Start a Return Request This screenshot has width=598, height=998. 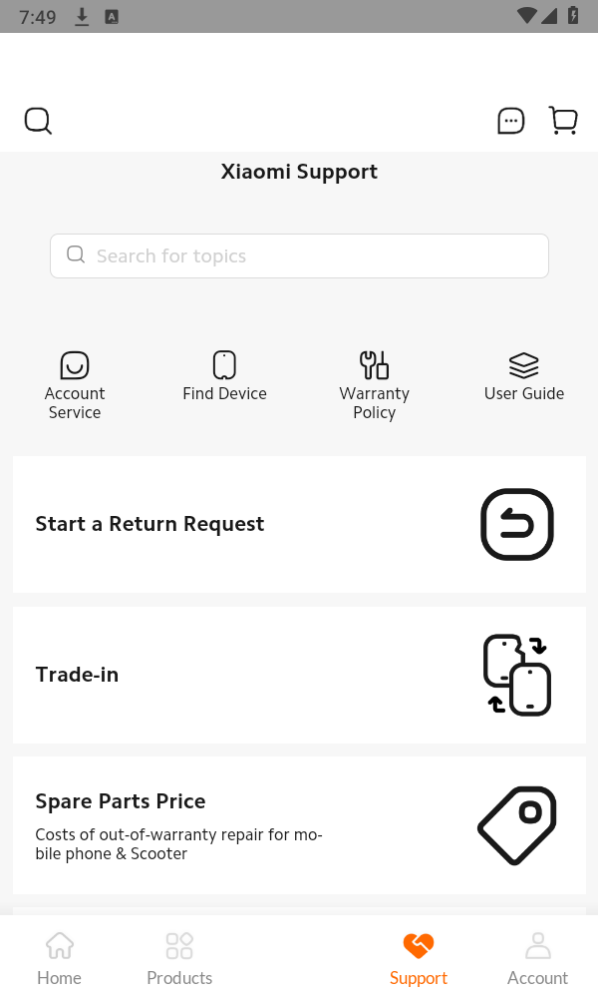299,524
